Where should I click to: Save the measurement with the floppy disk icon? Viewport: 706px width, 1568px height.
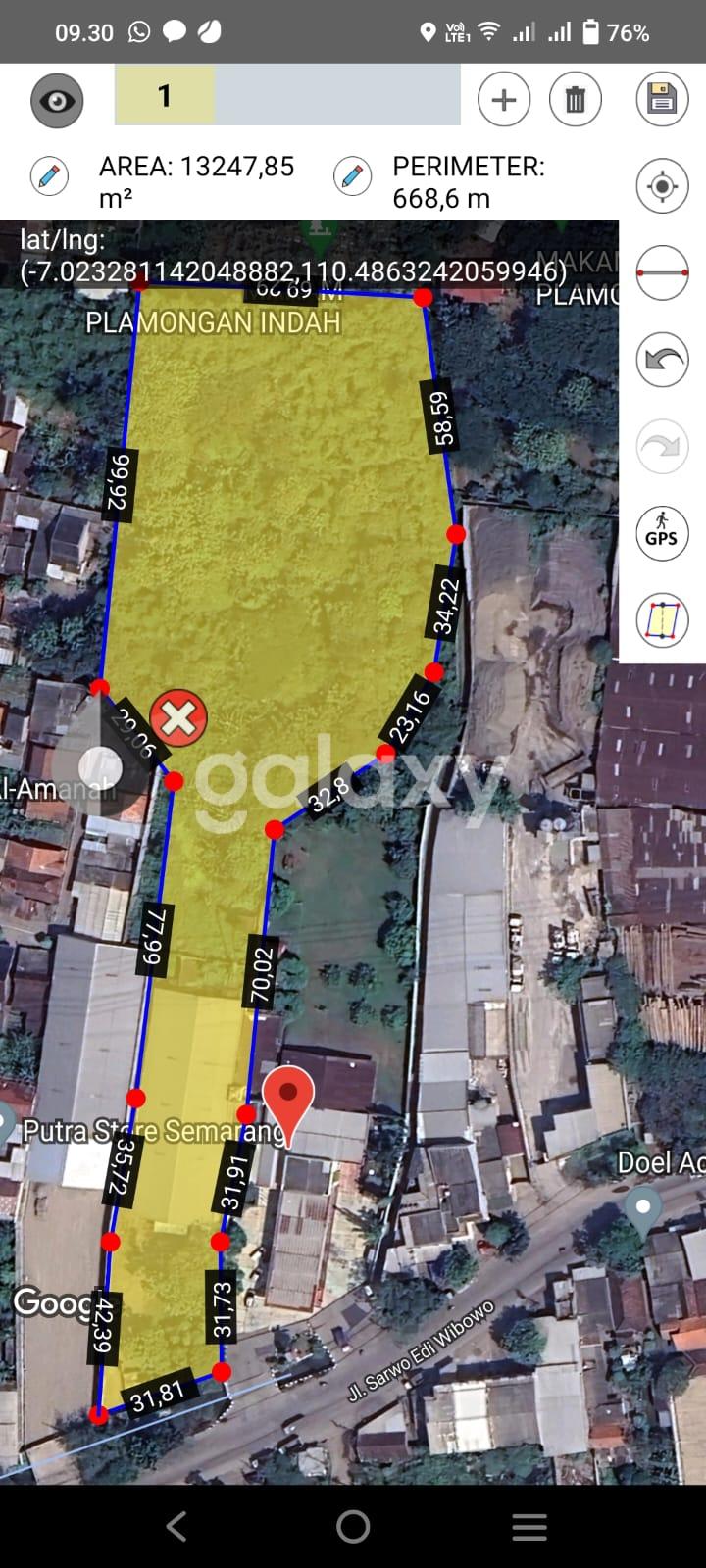point(662,100)
